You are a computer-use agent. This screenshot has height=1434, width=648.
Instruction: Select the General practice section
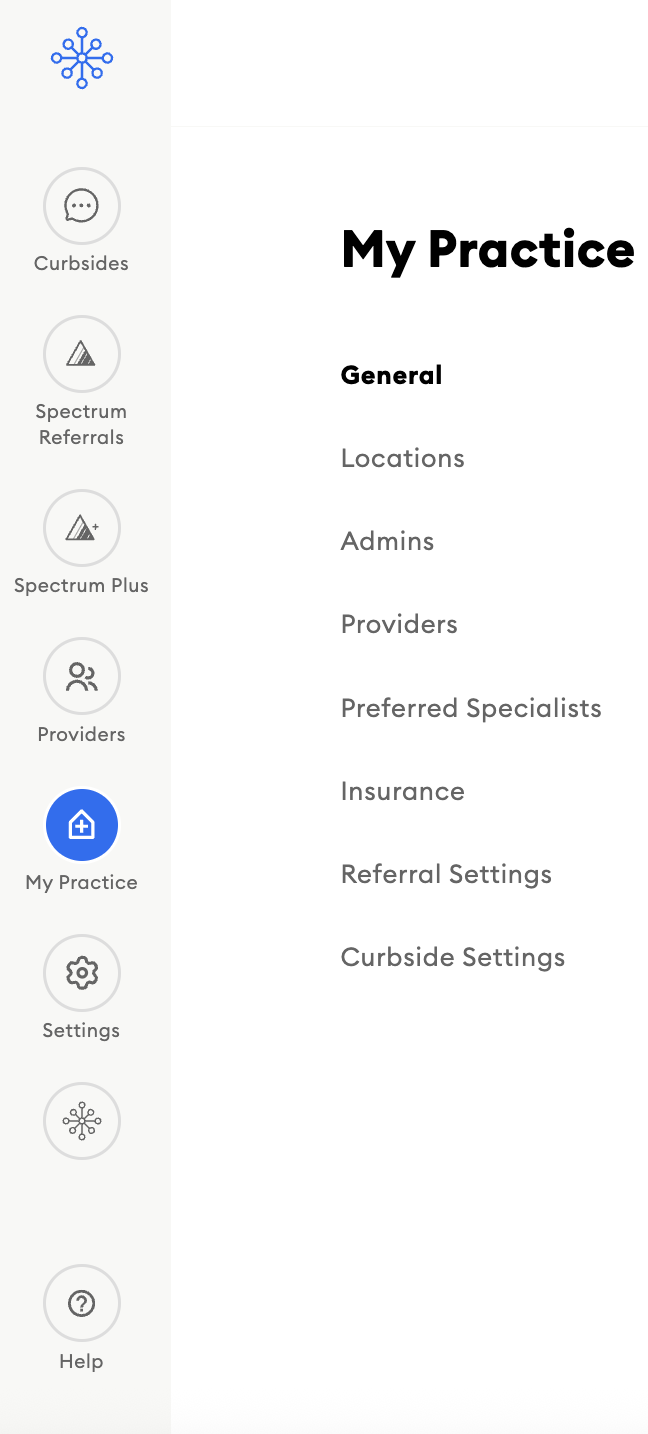(x=391, y=375)
